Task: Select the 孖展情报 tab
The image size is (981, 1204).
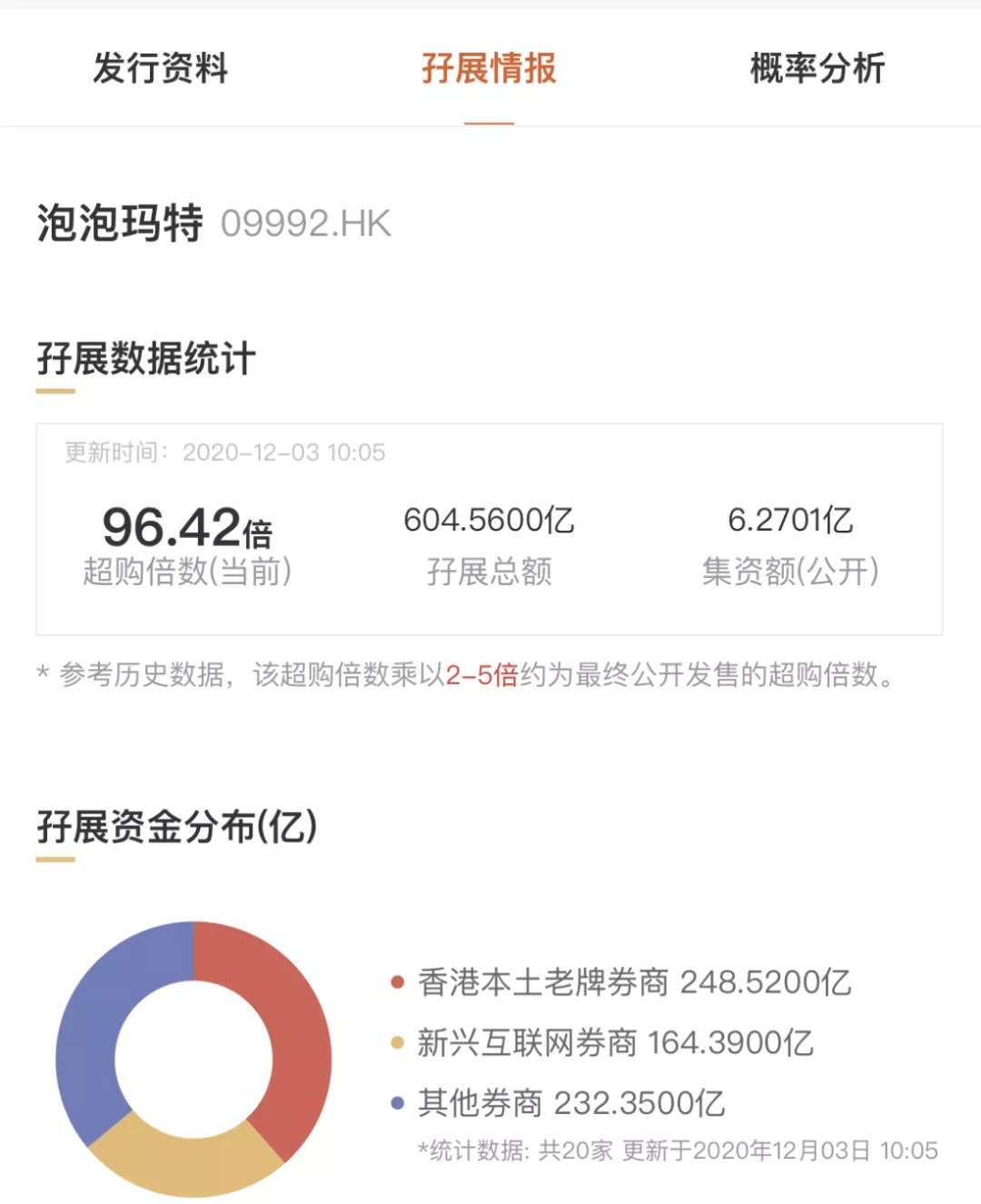Action: pyautogui.click(x=489, y=68)
